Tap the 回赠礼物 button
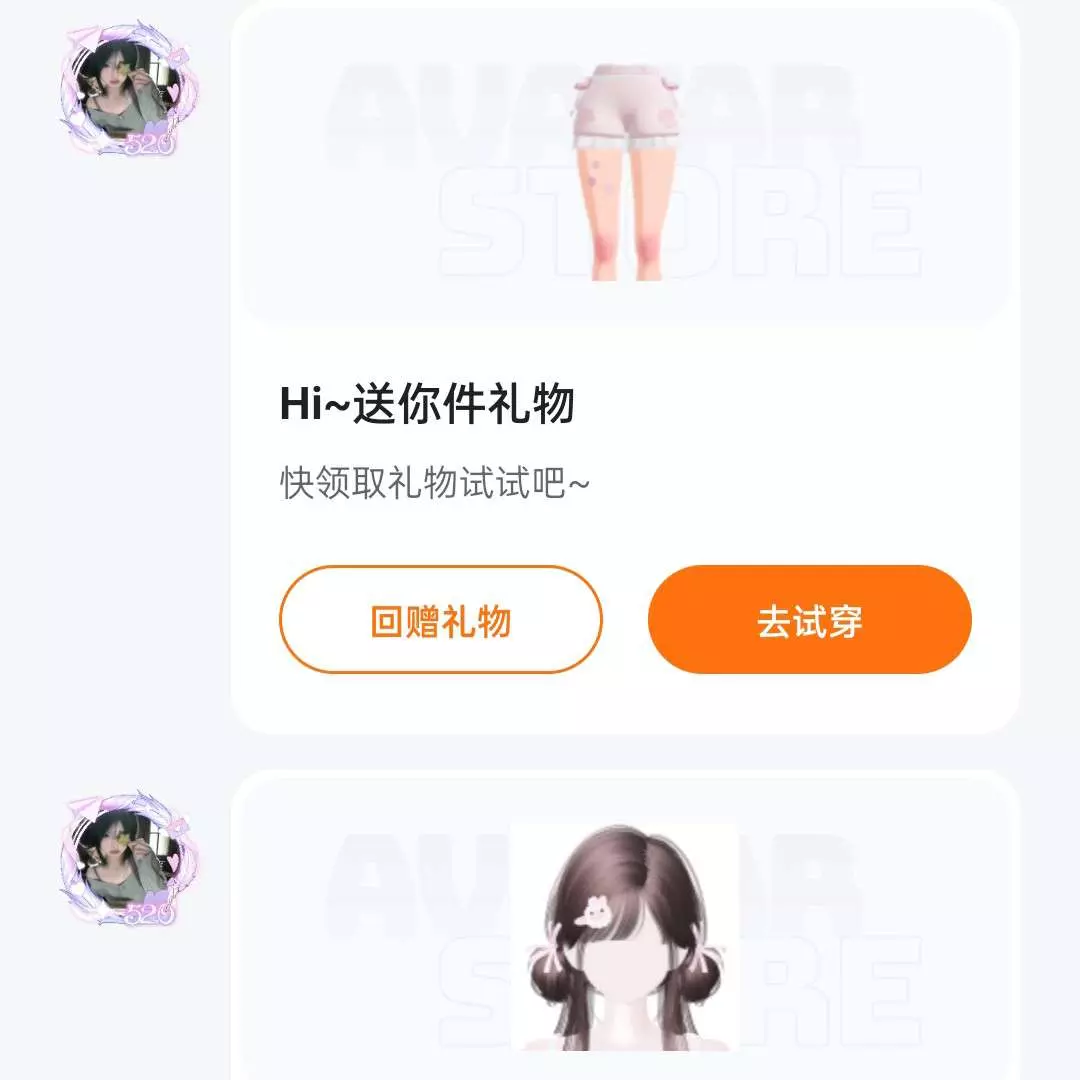The image size is (1080, 1080). click(440, 620)
